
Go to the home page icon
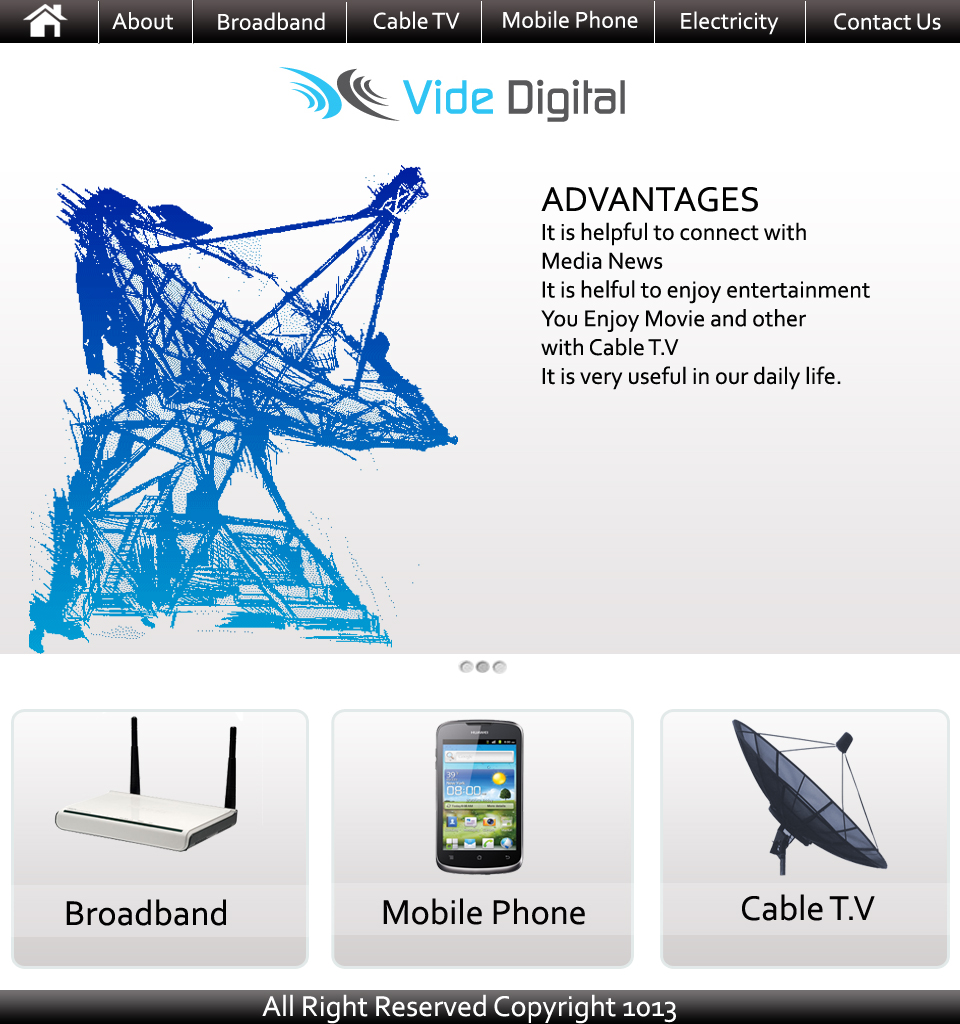(46, 21)
